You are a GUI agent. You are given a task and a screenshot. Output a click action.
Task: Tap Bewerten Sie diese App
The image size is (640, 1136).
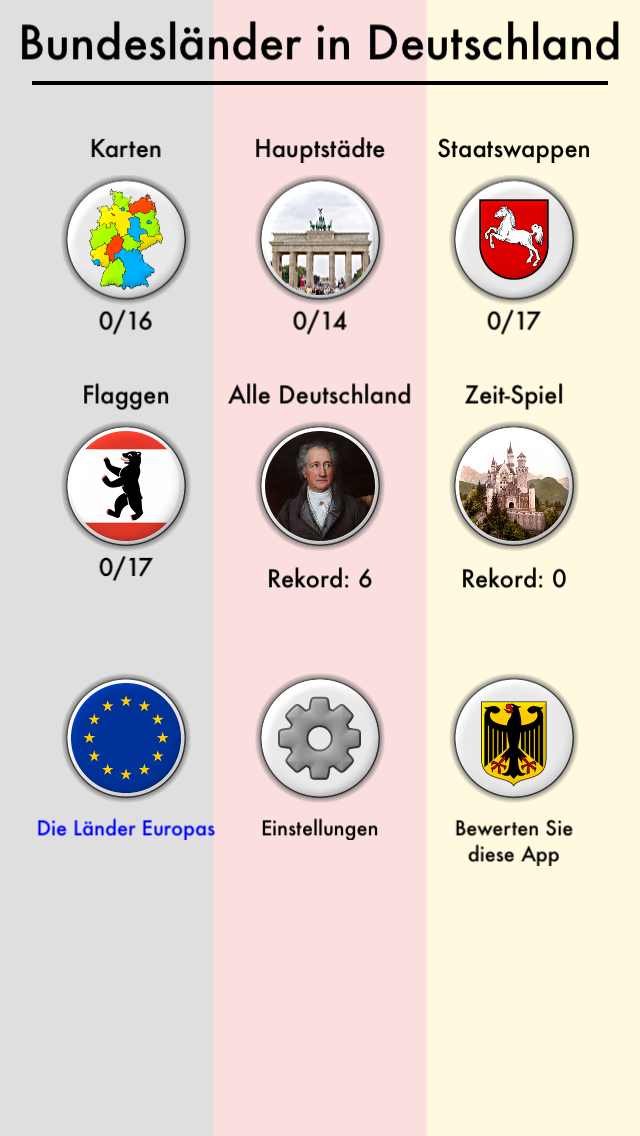[513, 738]
